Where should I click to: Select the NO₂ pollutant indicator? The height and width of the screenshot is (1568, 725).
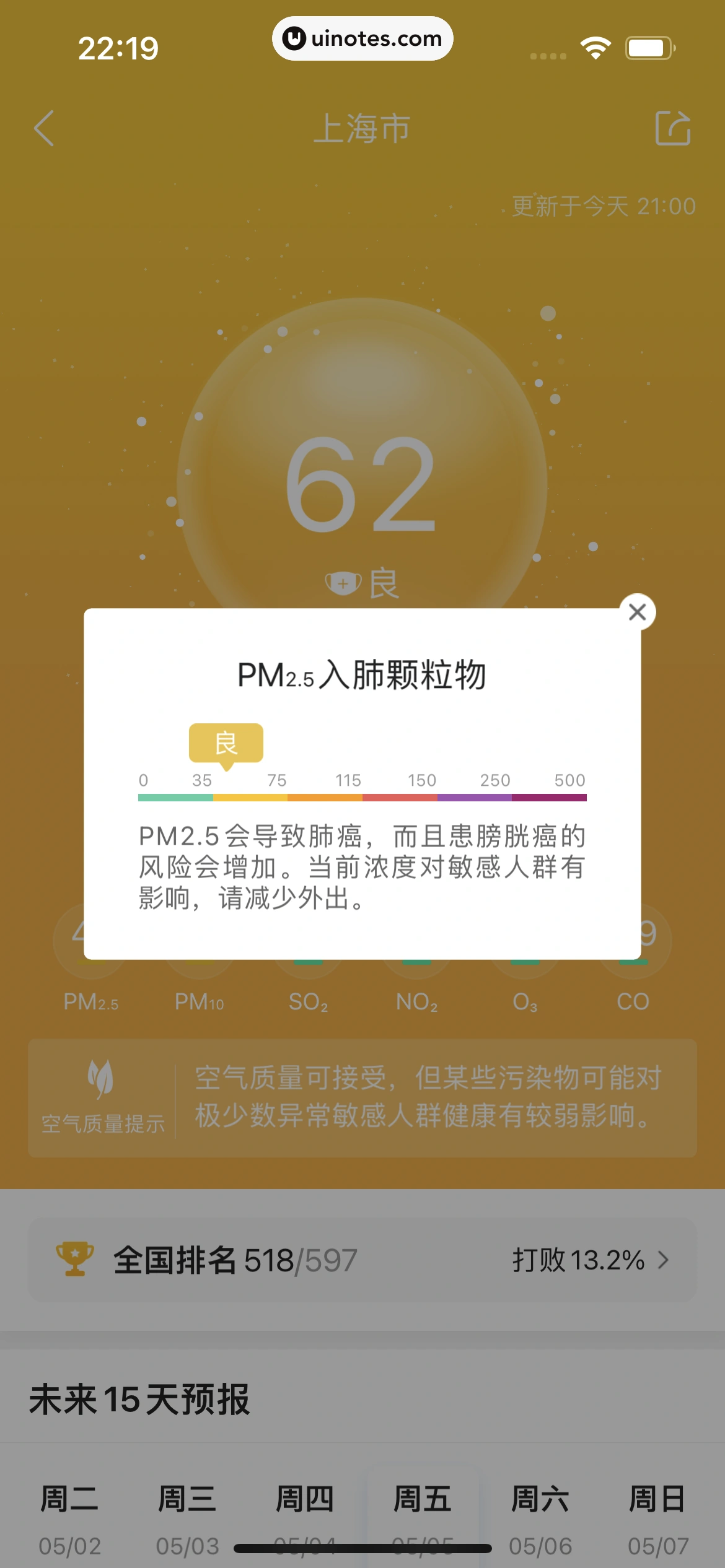tap(416, 1001)
